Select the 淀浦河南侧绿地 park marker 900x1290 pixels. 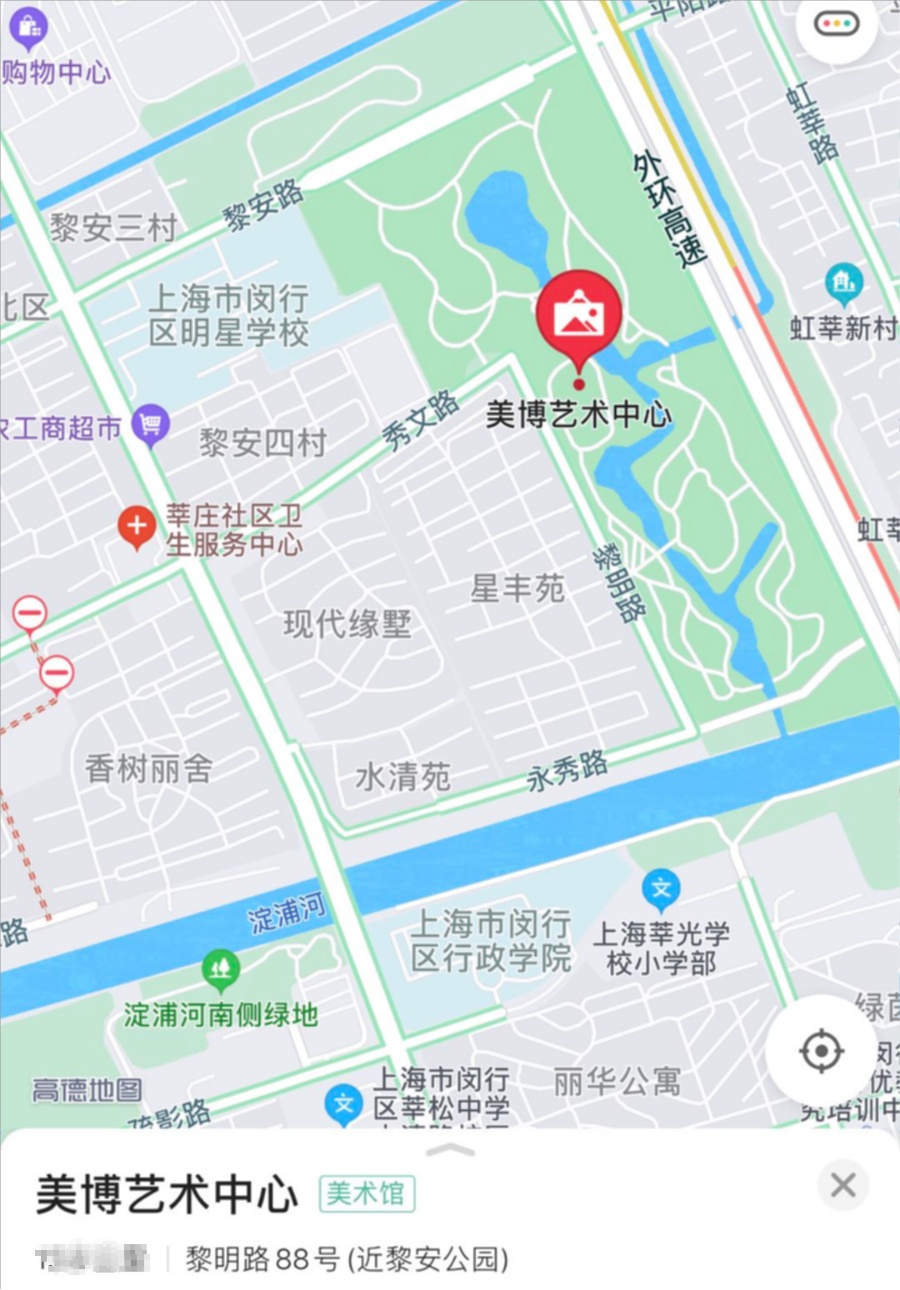[221, 968]
